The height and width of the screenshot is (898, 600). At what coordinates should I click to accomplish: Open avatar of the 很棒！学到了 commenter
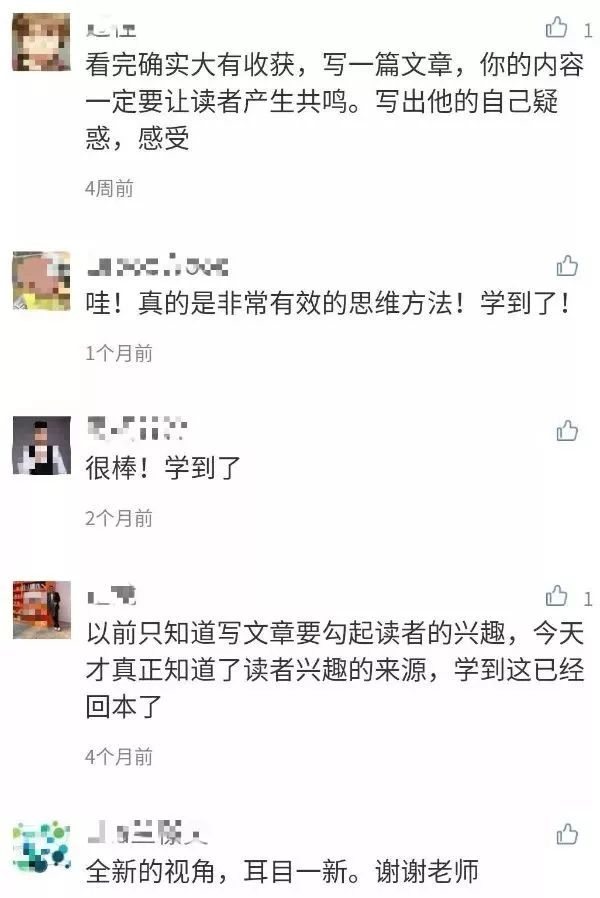[41, 446]
